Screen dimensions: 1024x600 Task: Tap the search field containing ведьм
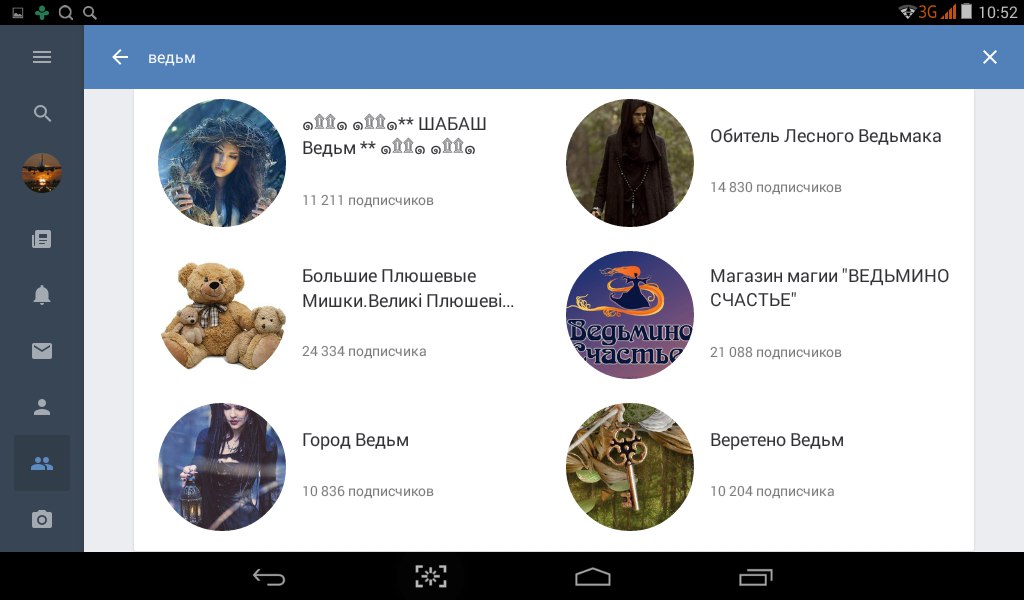tap(500, 57)
